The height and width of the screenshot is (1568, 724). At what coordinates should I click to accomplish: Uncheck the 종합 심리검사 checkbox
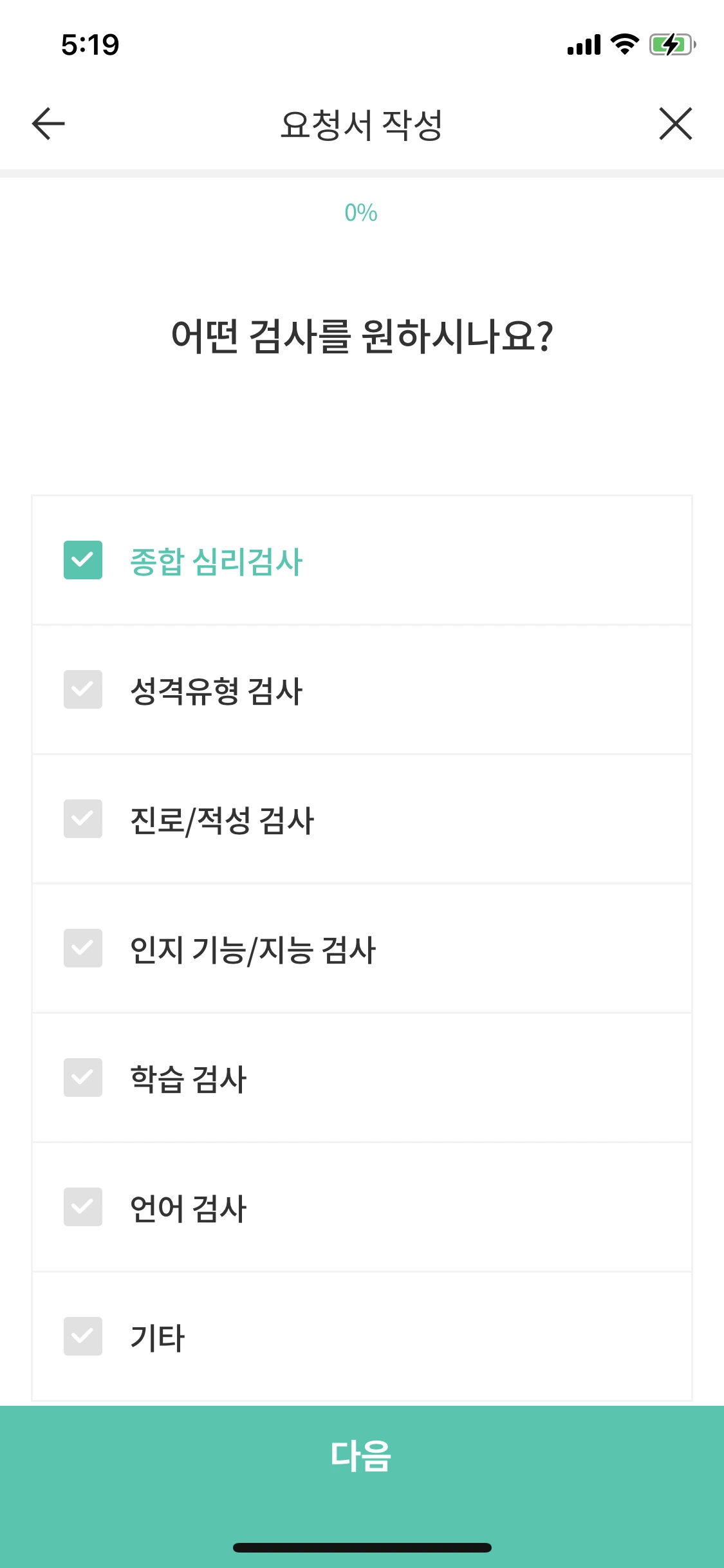83,560
